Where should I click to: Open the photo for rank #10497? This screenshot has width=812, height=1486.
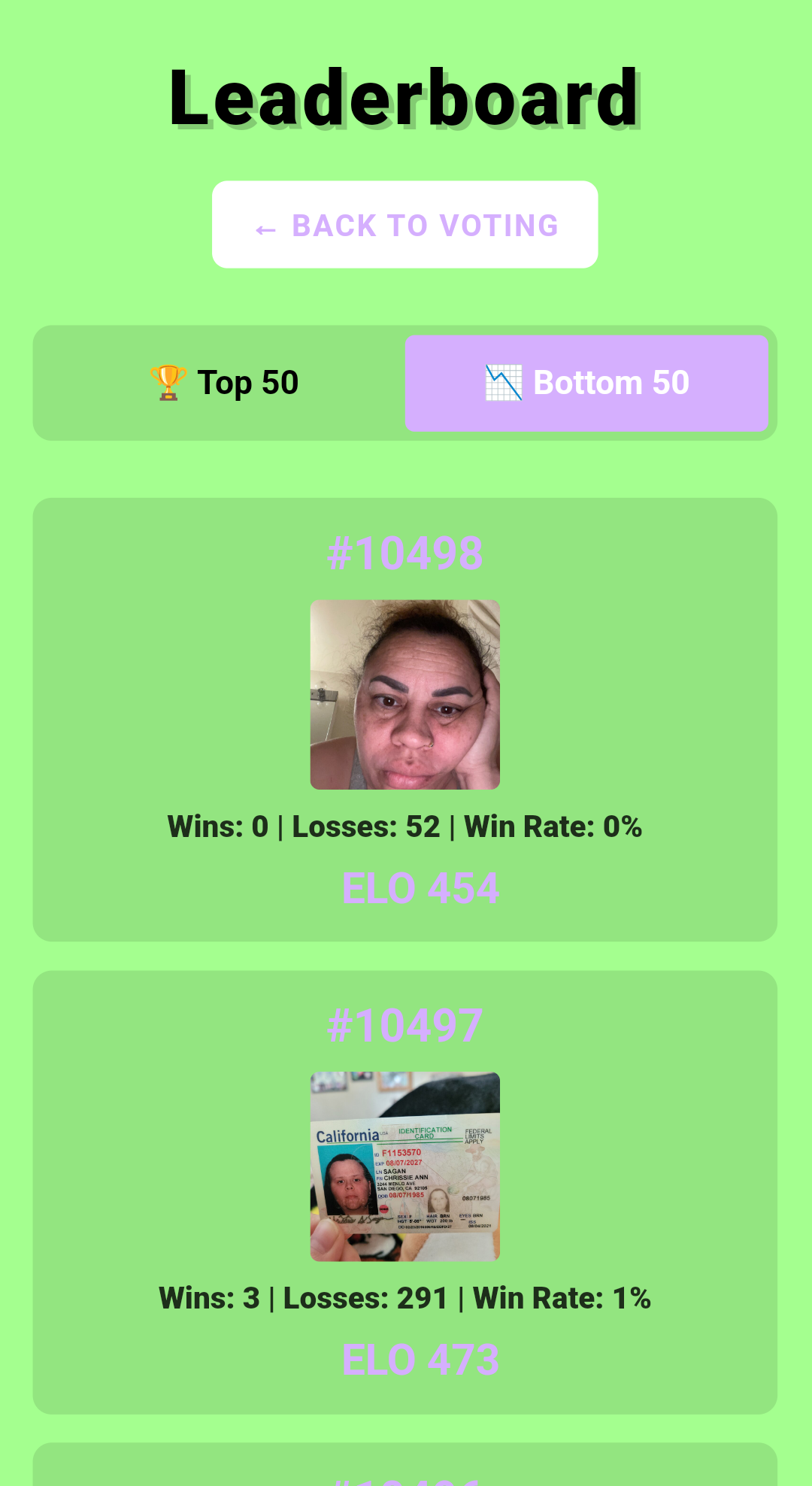pyautogui.click(x=405, y=1167)
